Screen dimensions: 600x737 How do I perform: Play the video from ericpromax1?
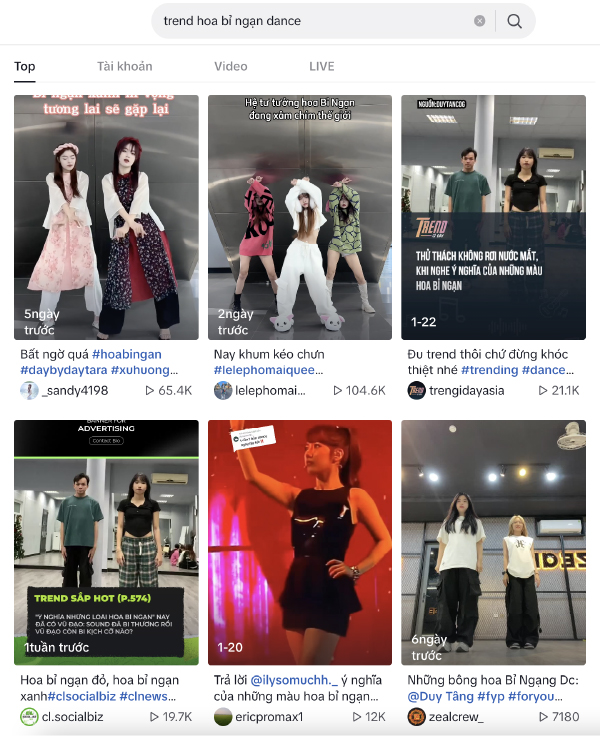(300, 542)
